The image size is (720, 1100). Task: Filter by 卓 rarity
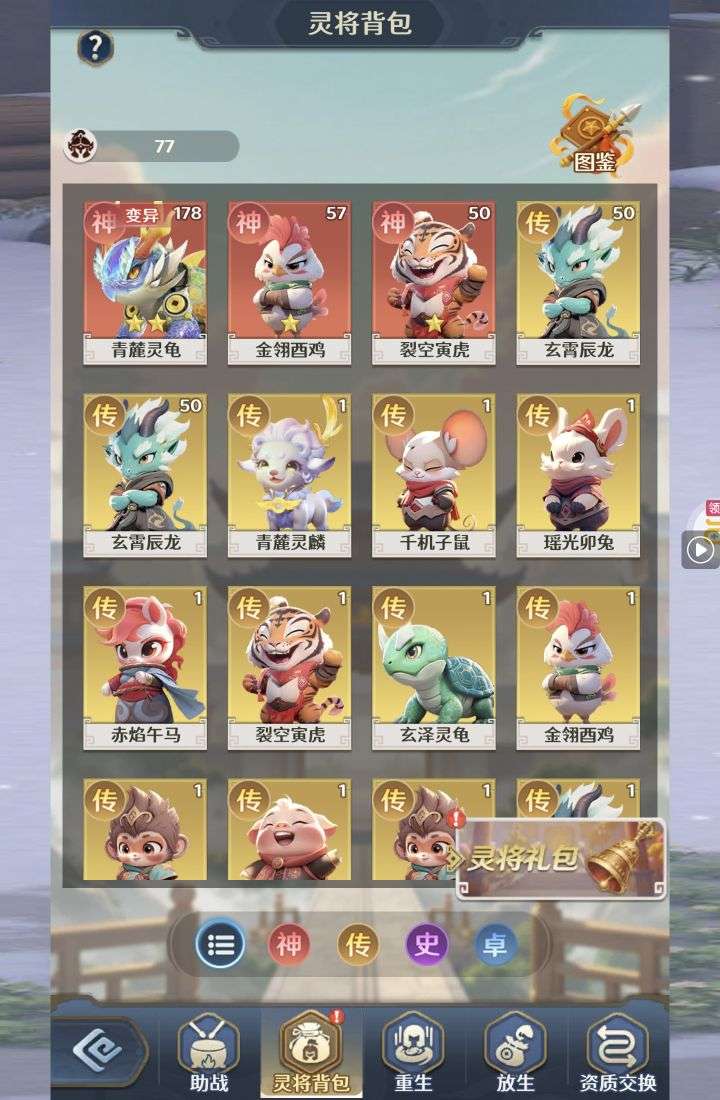coord(495,945)
